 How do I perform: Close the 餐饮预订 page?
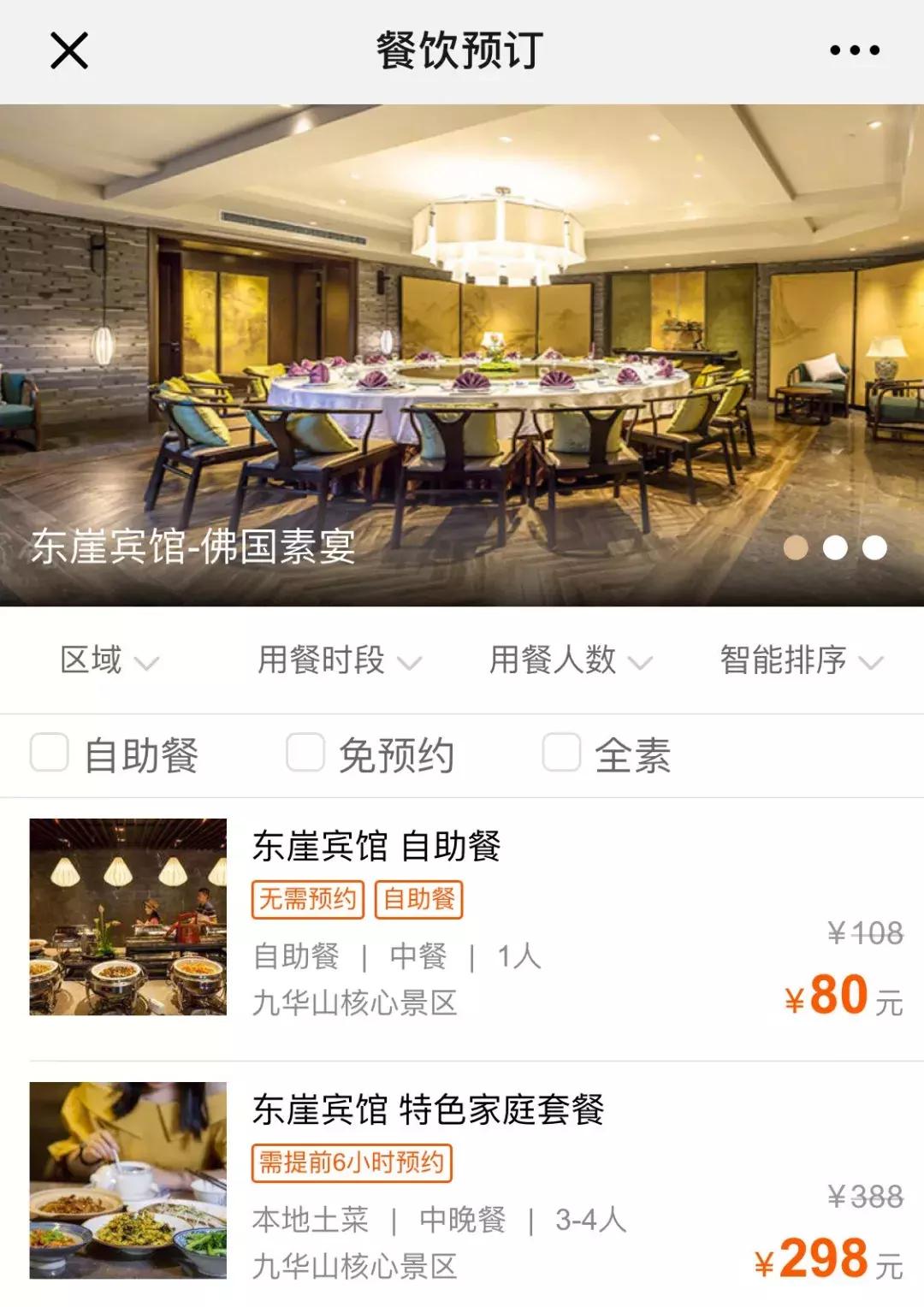coord(70,51)
